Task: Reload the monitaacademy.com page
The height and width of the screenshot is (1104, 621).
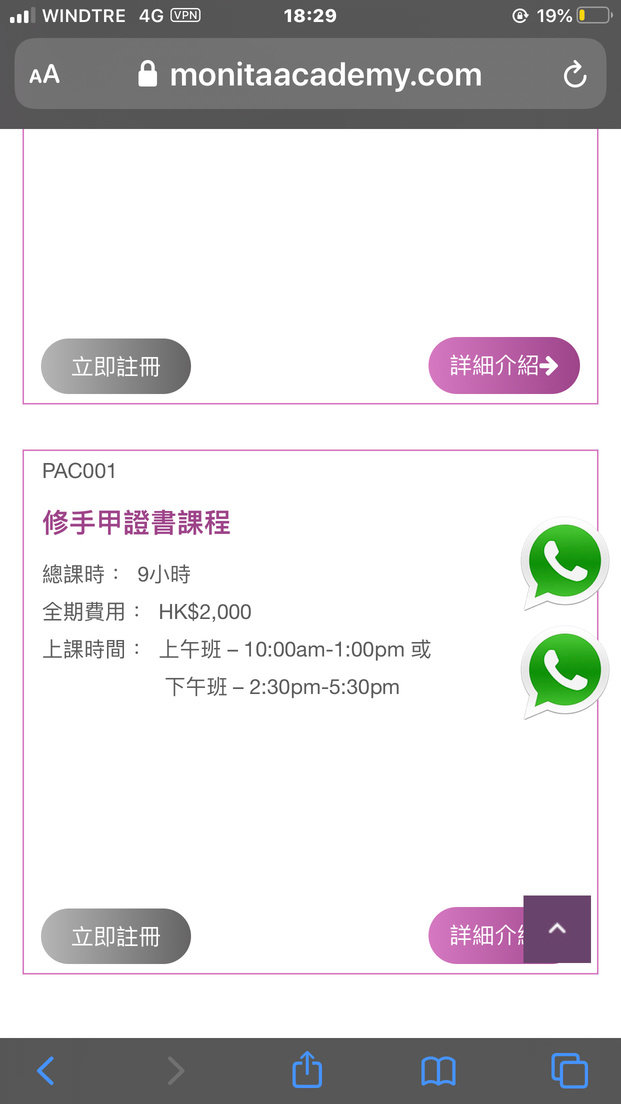Action: coord(575,75)
